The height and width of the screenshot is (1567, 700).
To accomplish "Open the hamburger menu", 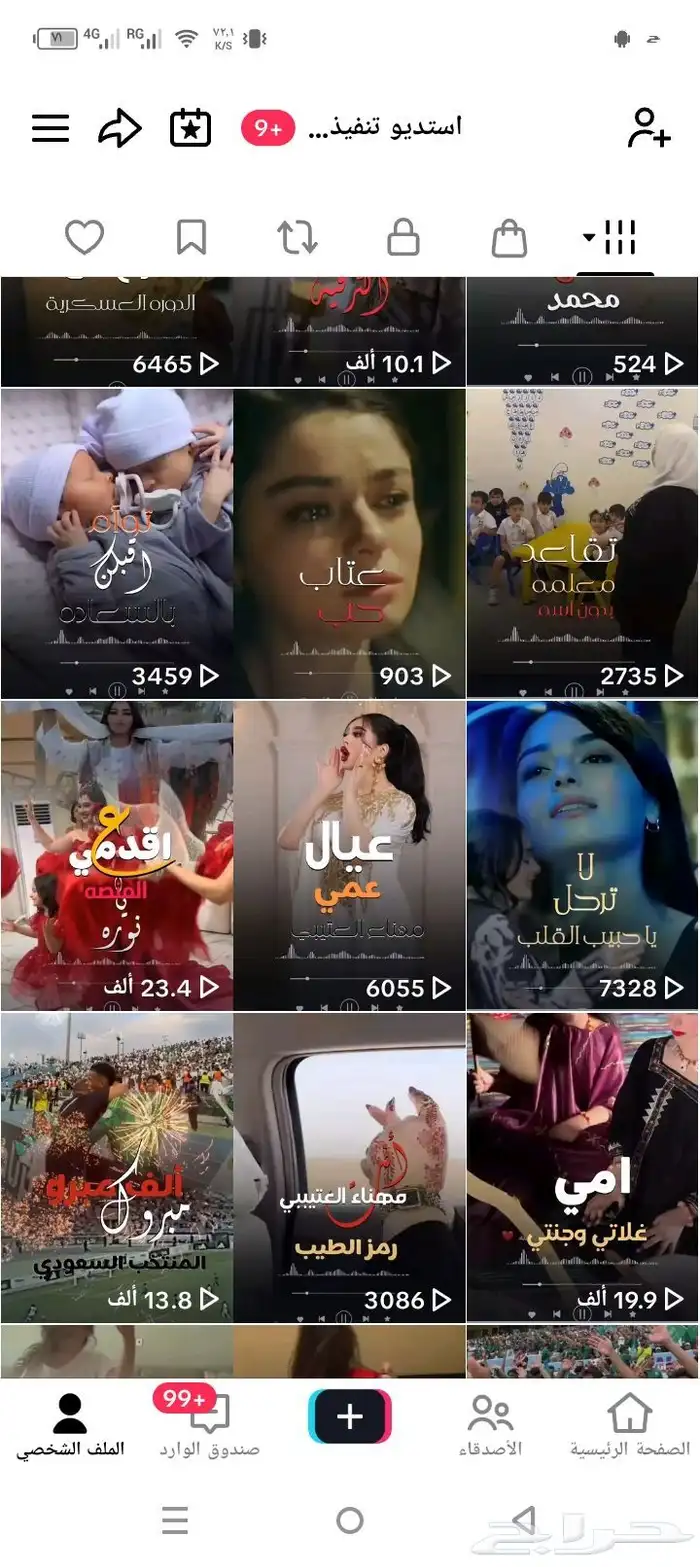I will pos(50,128).
